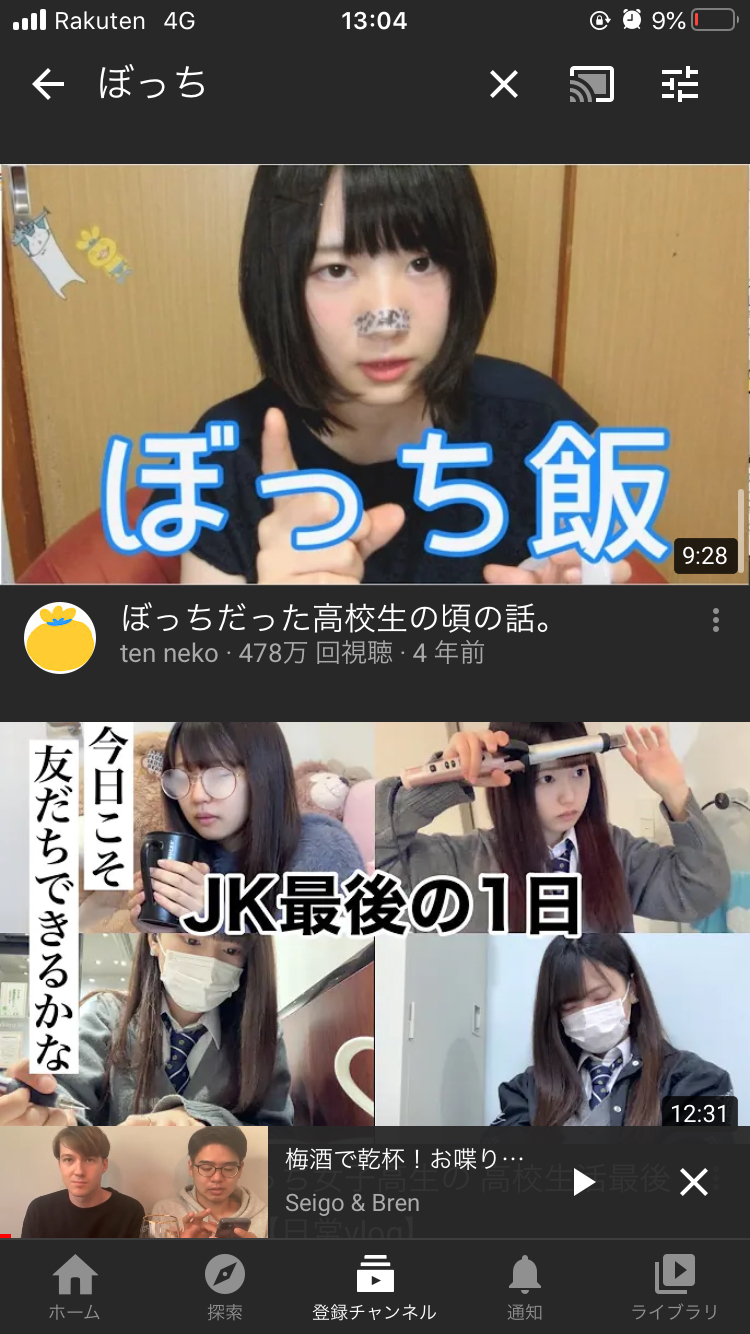Viewport: 750px width, 1334px height.
Task: Dismiss the mini player
Action: pyautogui.click(x=694, y=1183)
